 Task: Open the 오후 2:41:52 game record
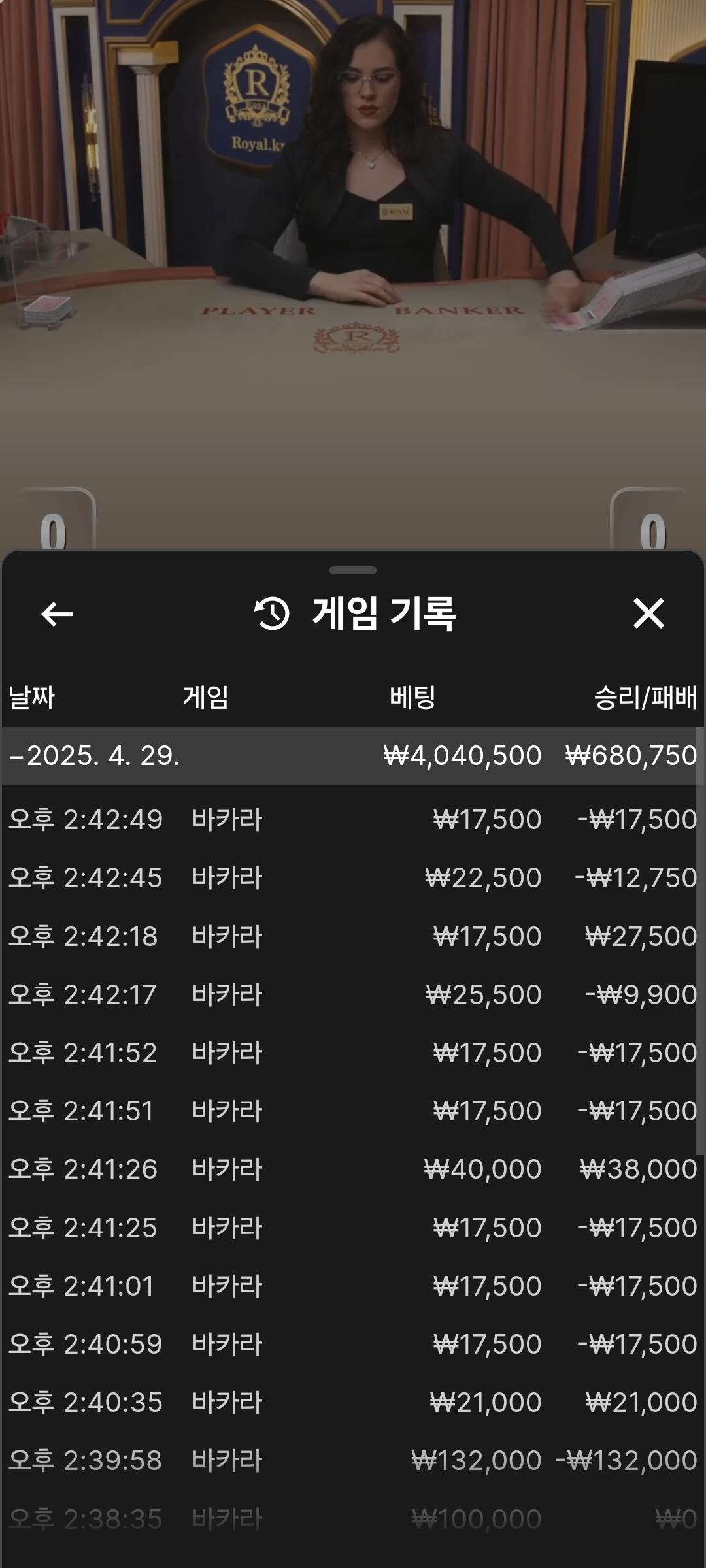coord(353,1053)
